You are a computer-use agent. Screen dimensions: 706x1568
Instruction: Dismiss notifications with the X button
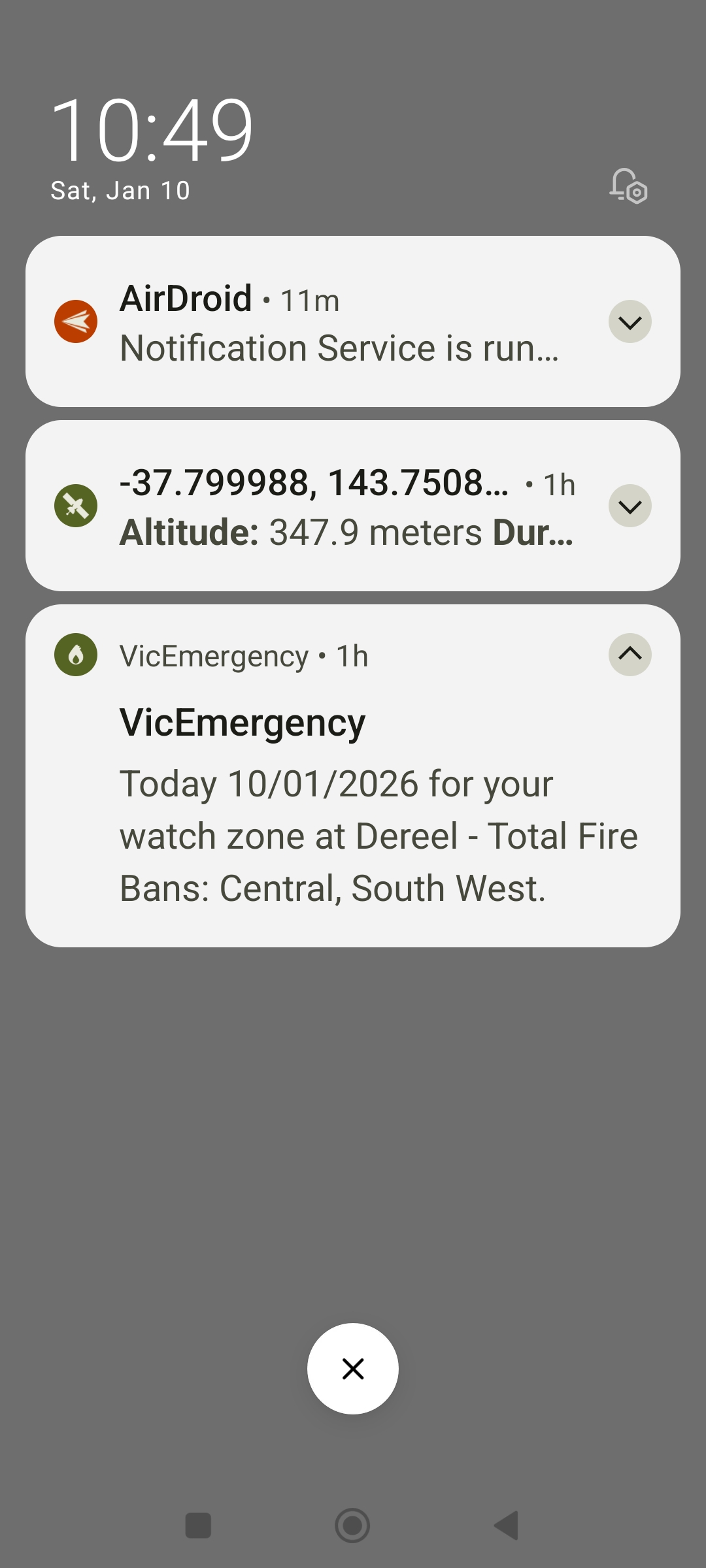353,1370
